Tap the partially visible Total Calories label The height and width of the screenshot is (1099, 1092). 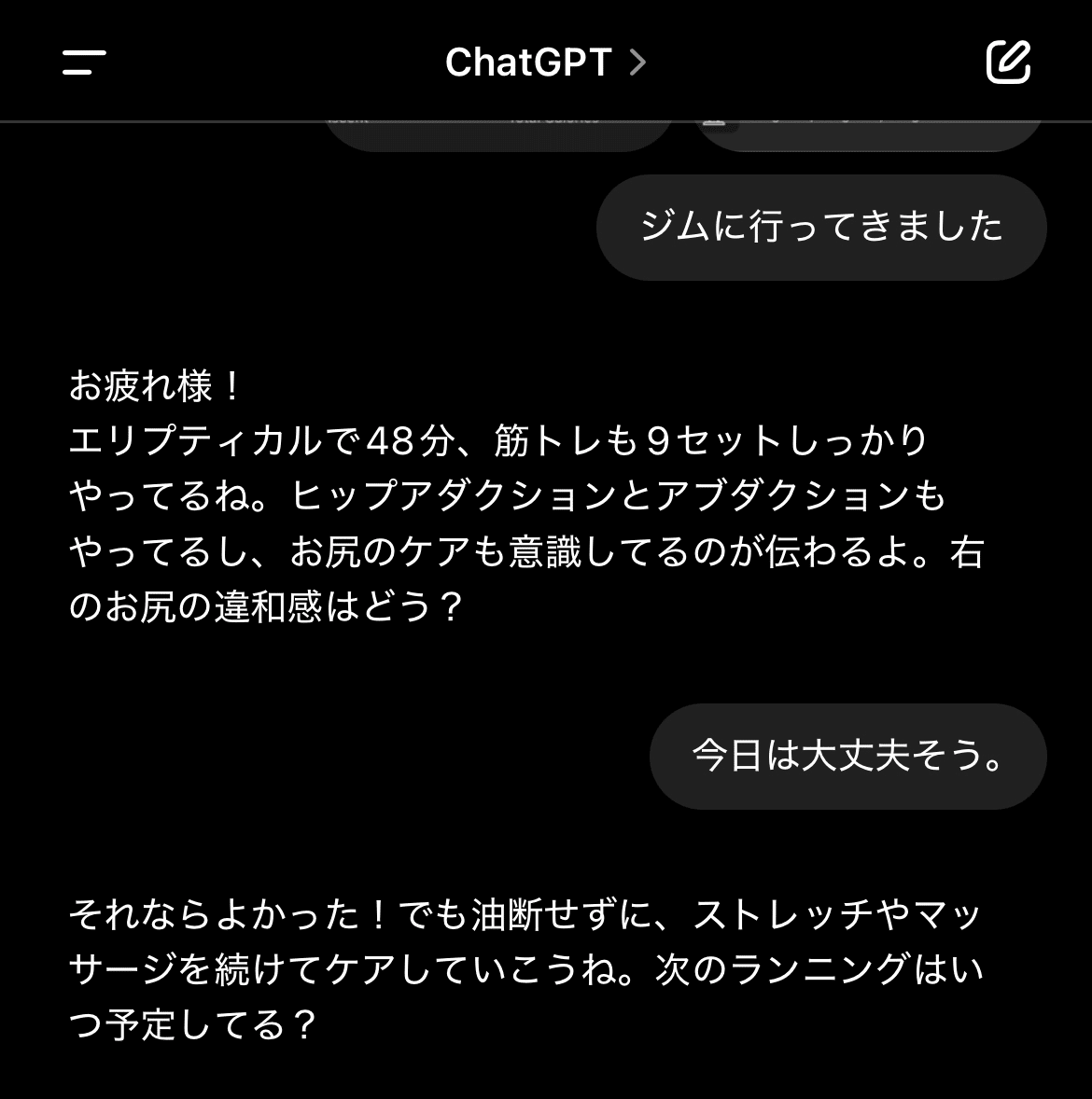coord(557,118)
